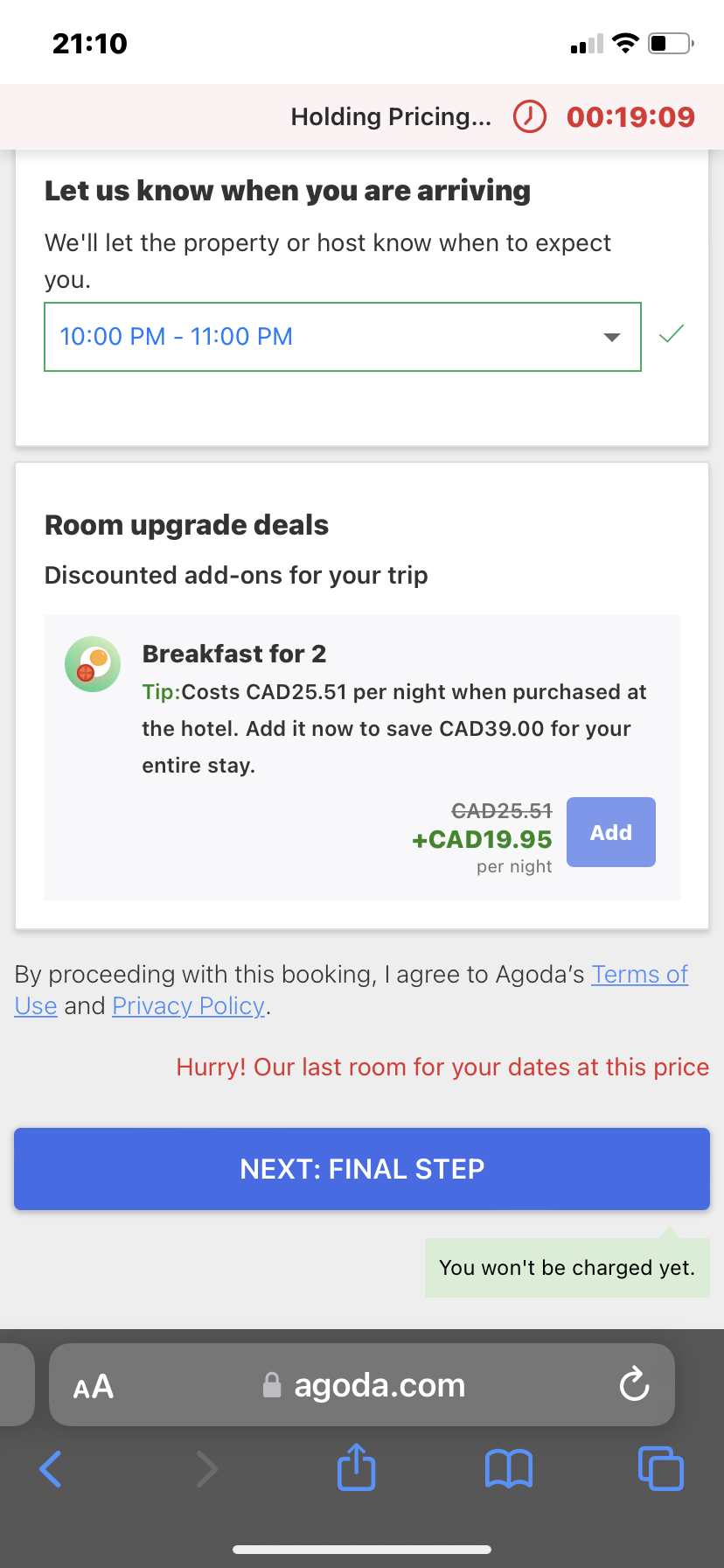Expand the 10:00 PM – 11:00 PM selector

click(x=342, y=337)
